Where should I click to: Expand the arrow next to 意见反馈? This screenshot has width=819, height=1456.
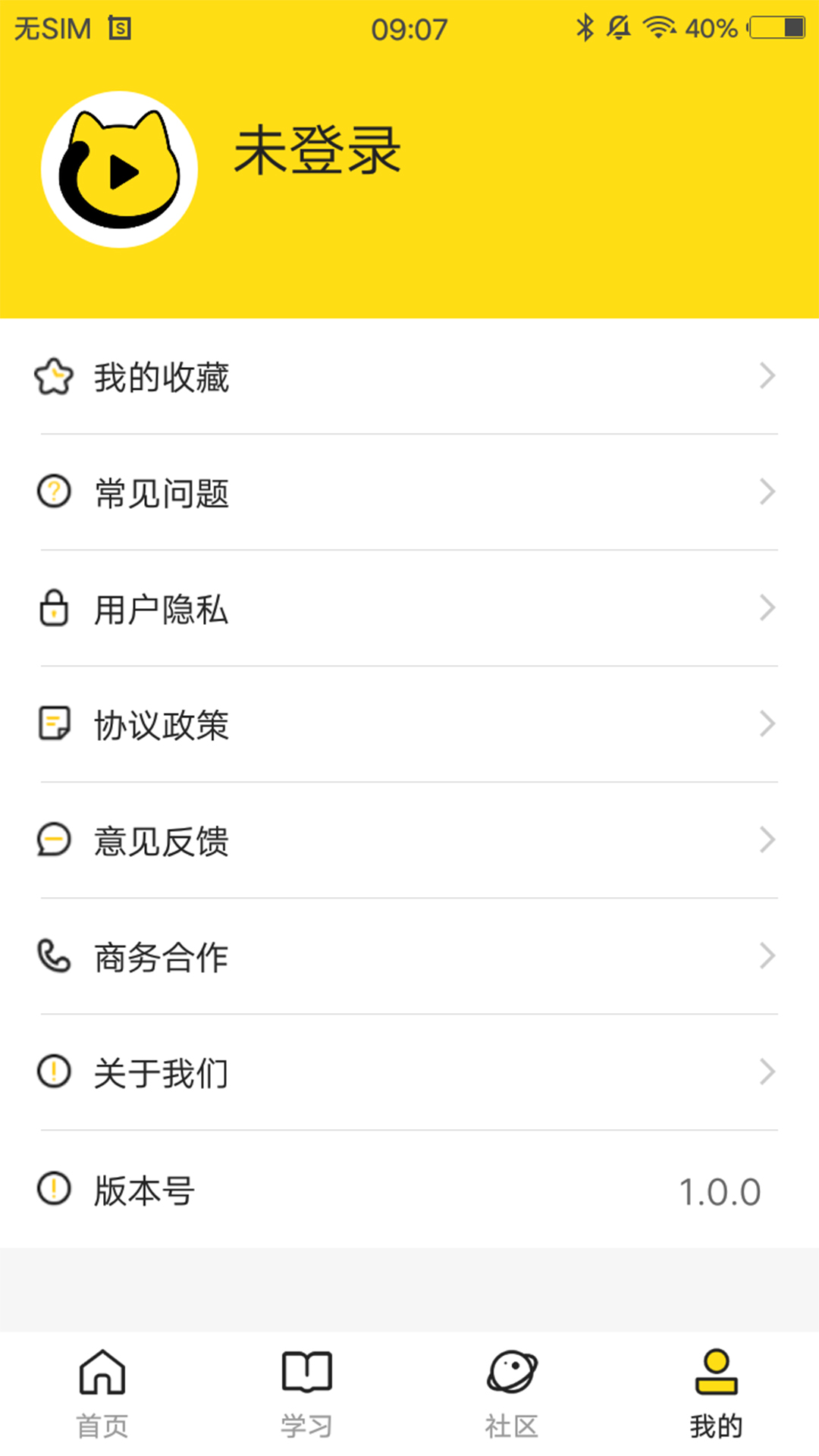(x=766, y=839)
